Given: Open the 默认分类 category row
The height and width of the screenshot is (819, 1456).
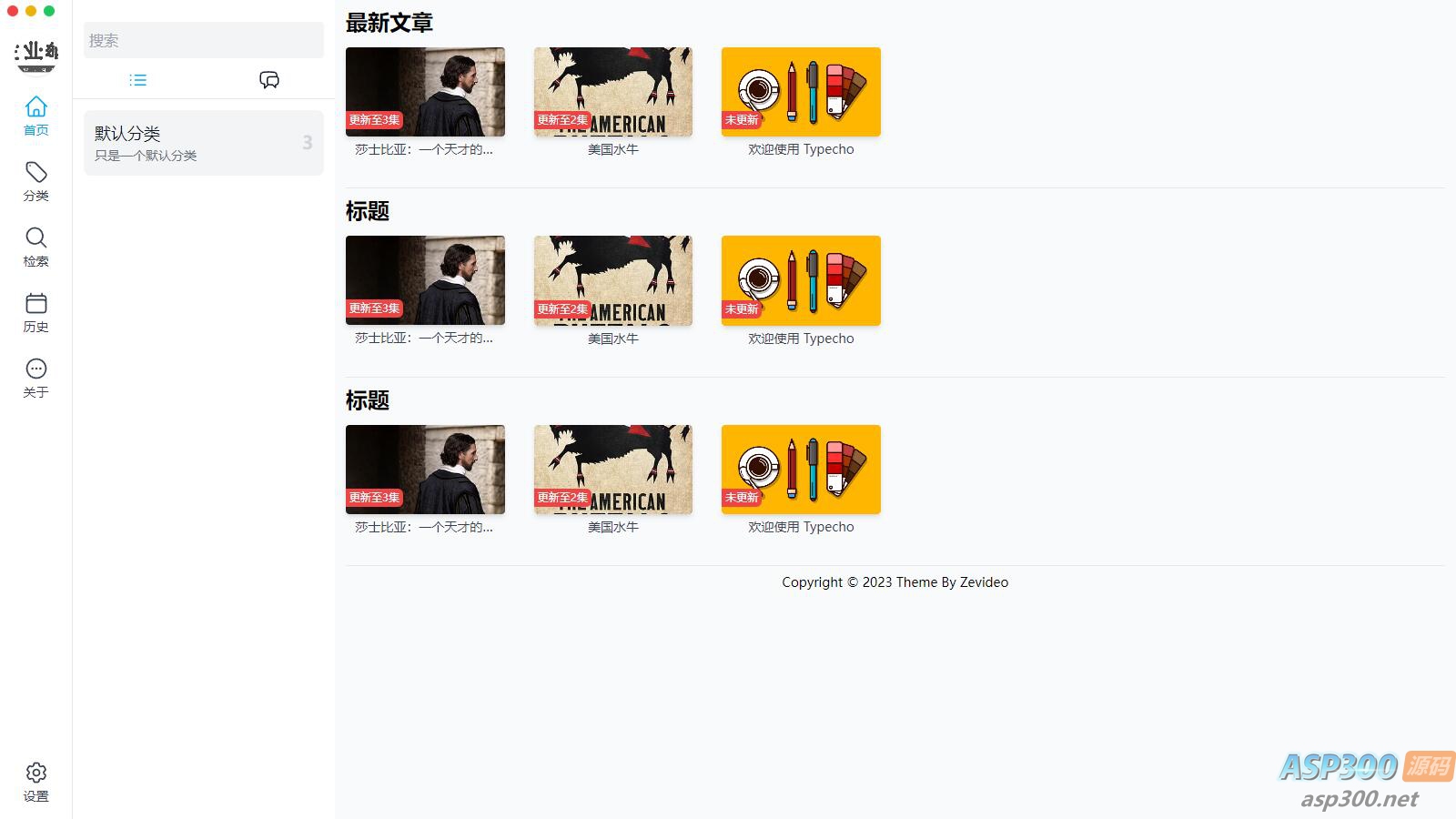Looking at the screenshot, I should 203,143.
